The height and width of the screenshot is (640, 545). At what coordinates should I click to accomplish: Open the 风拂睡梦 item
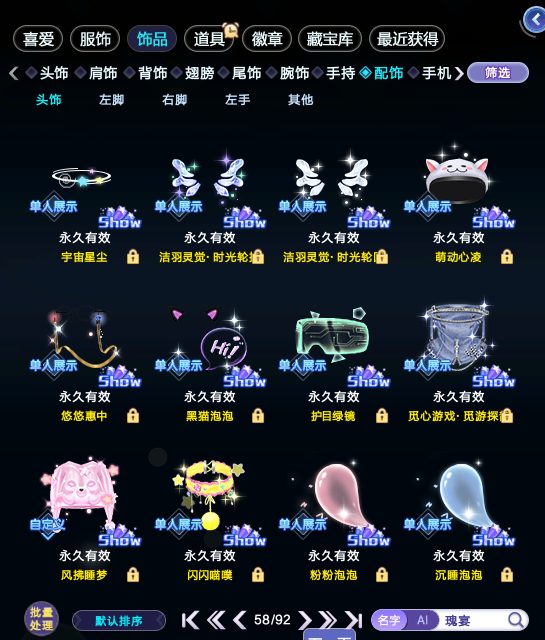[84, 520]
